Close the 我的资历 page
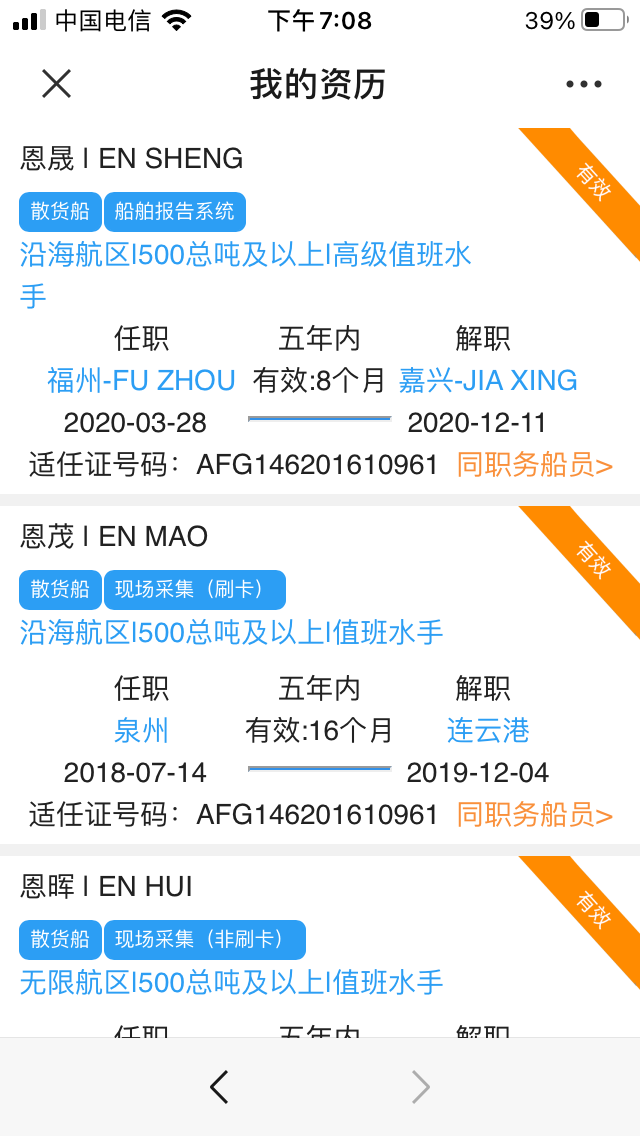Image resolution: width=640 pixels, height=1136 pixels. click(57, 84)
